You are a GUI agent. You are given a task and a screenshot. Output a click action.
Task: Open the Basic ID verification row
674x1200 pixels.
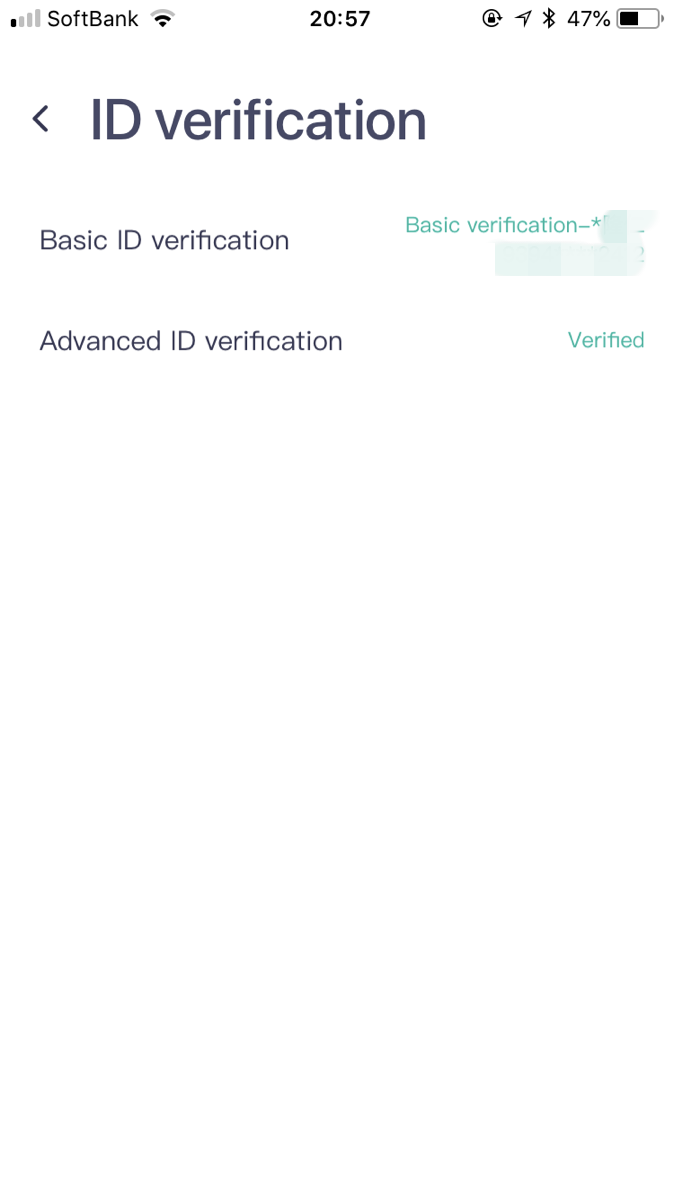click(x=337, y=240)
